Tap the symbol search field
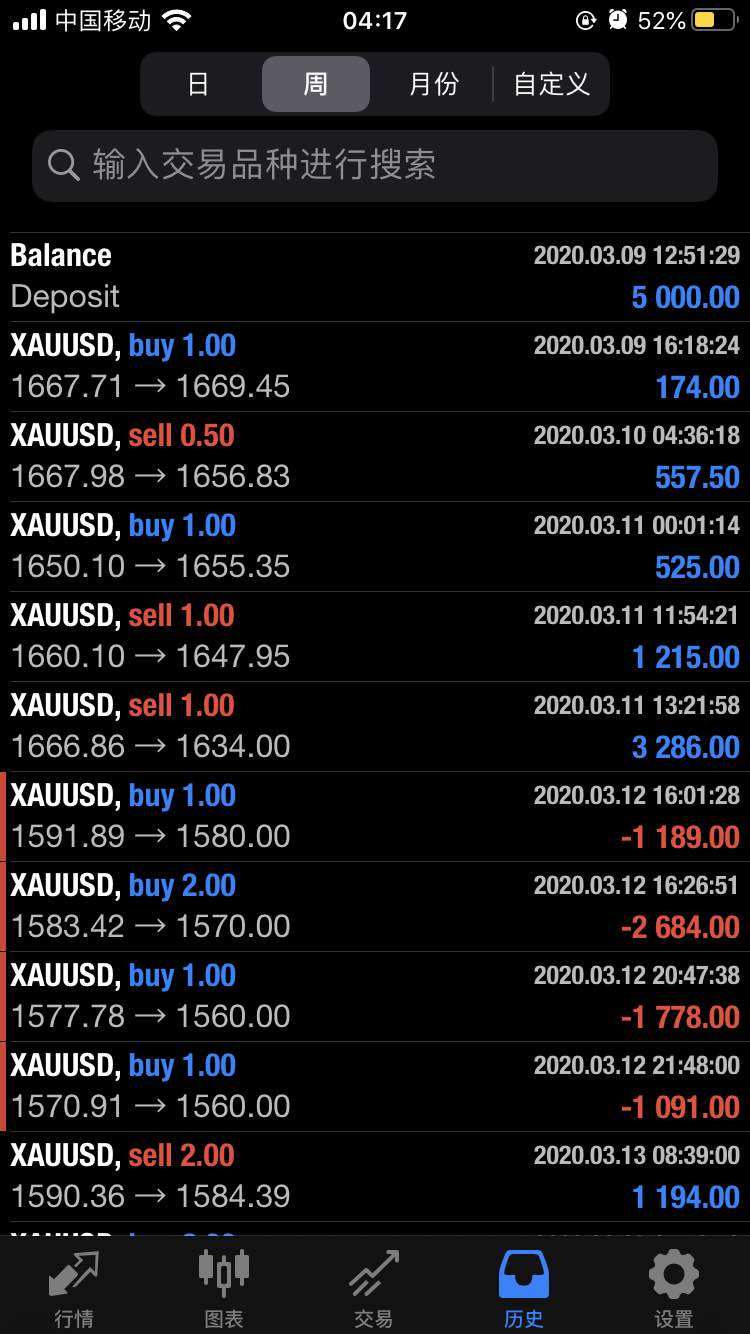Screen dimensions: 750x1334 coord(375,165)
